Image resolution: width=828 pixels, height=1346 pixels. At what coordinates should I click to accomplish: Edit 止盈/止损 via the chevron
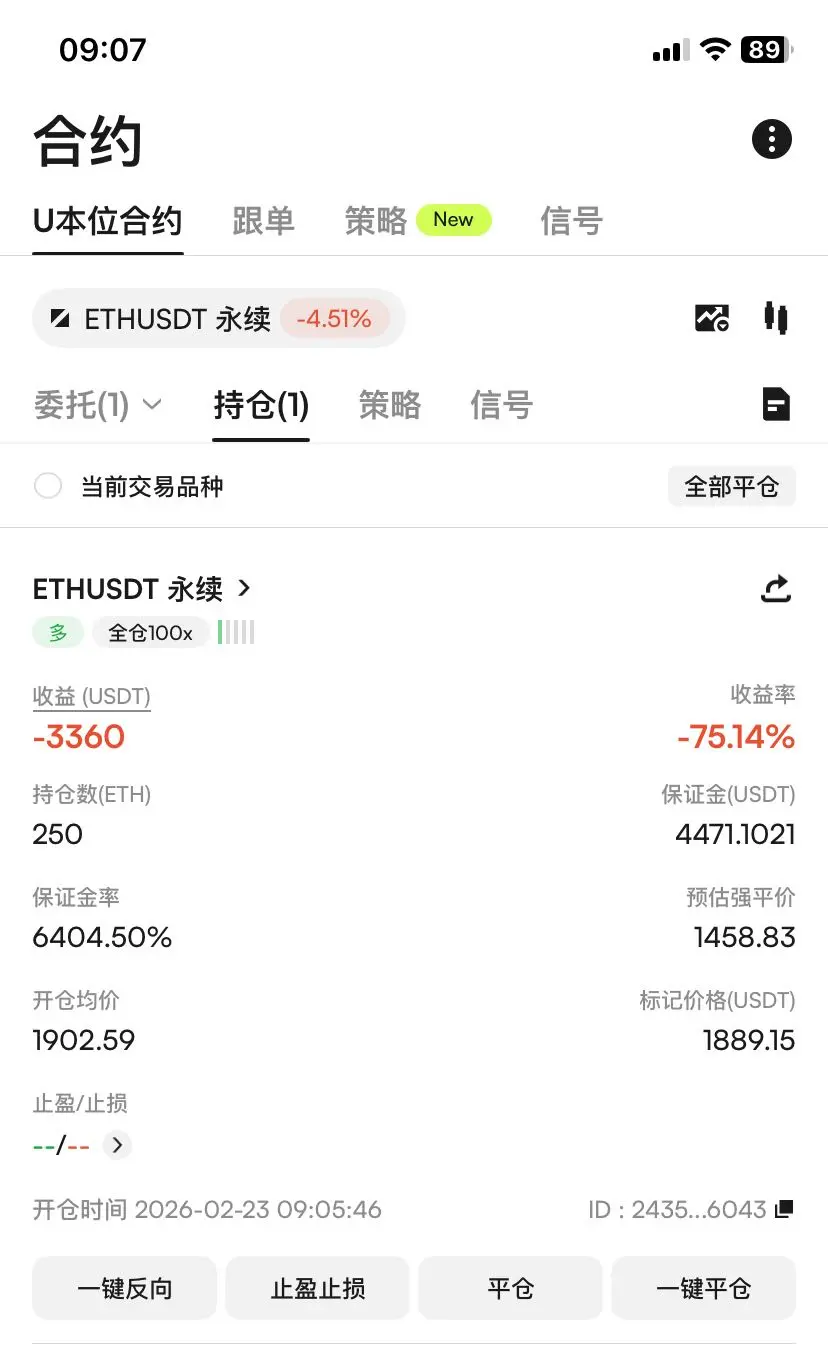[117, 1145]
